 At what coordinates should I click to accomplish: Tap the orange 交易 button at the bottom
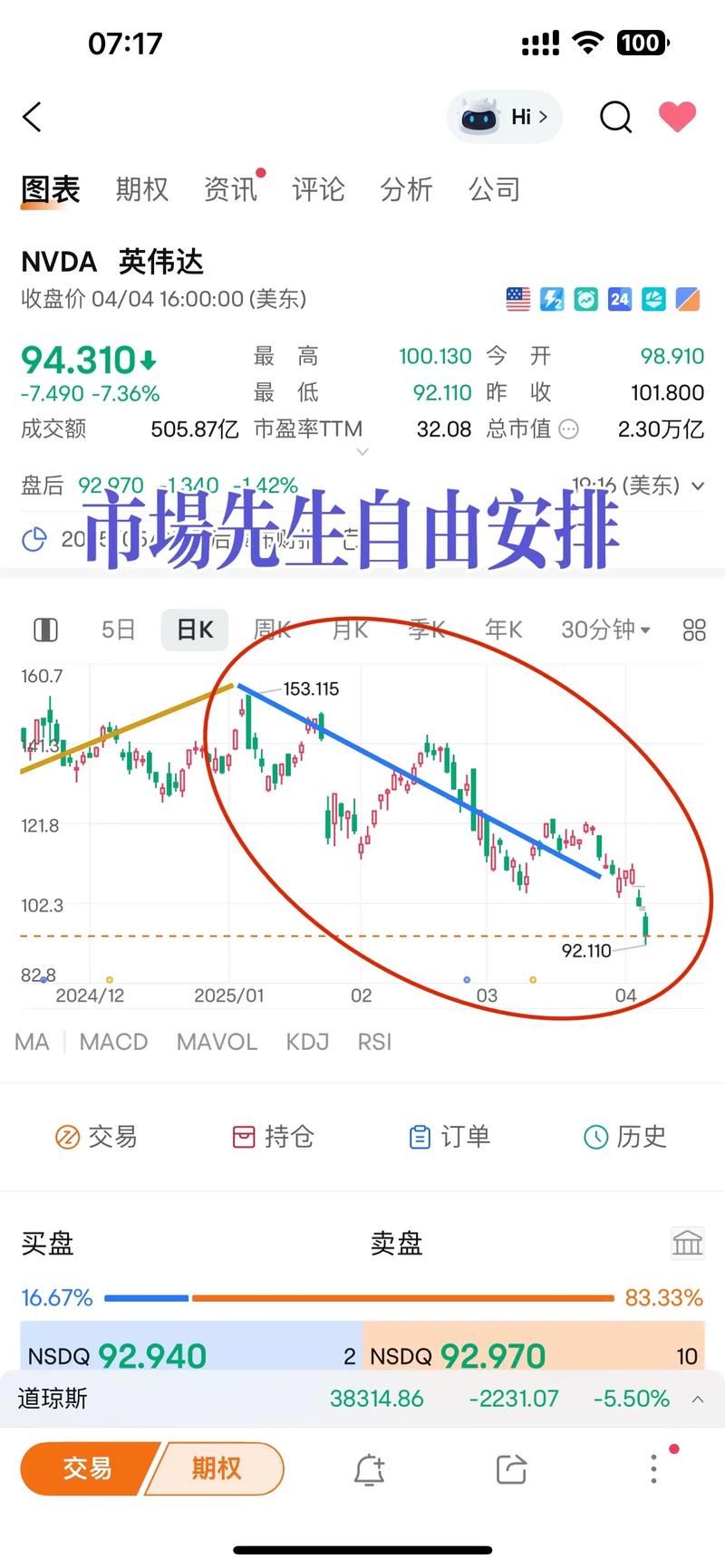click(x=86, y=1467)
